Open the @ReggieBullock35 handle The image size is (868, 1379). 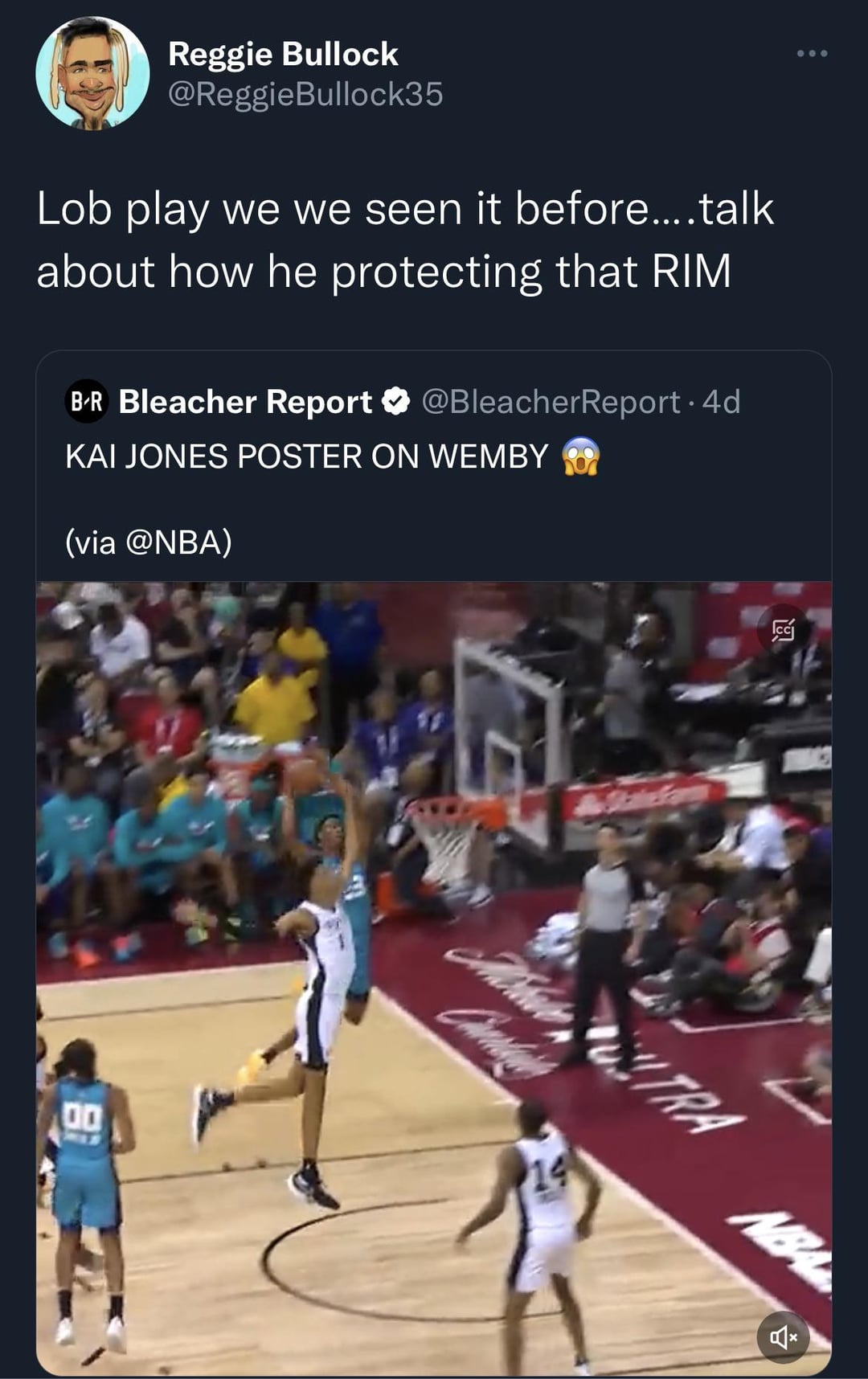tap(305, 94)
